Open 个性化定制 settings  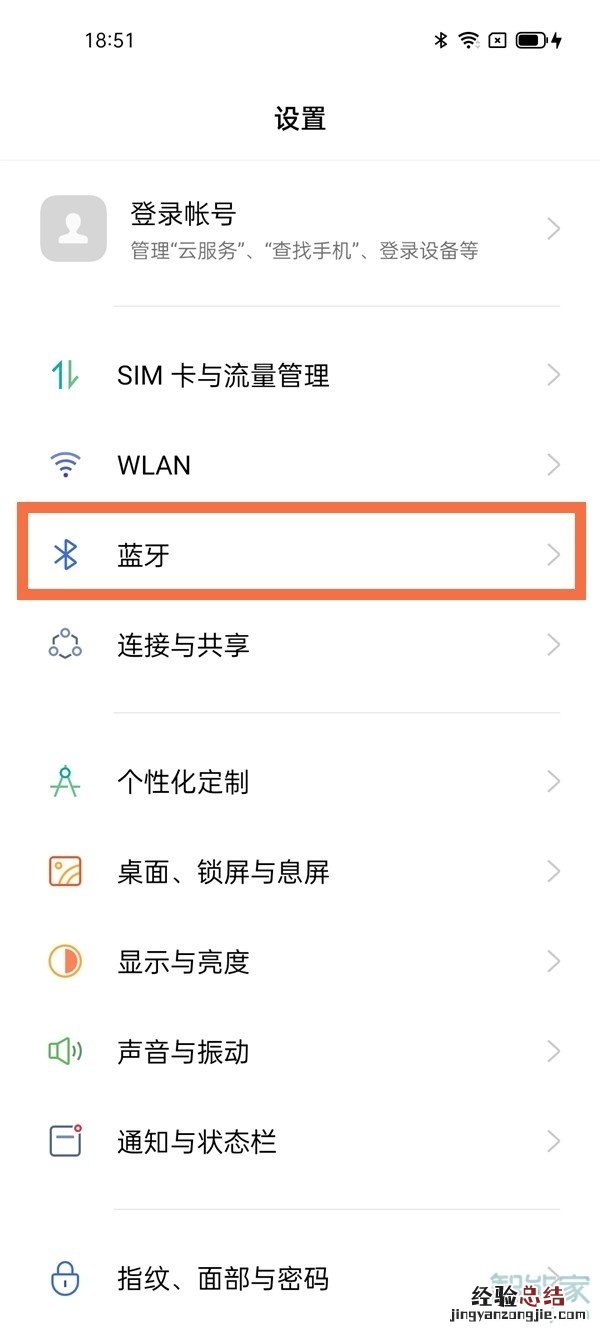click(x=300, y=781)
